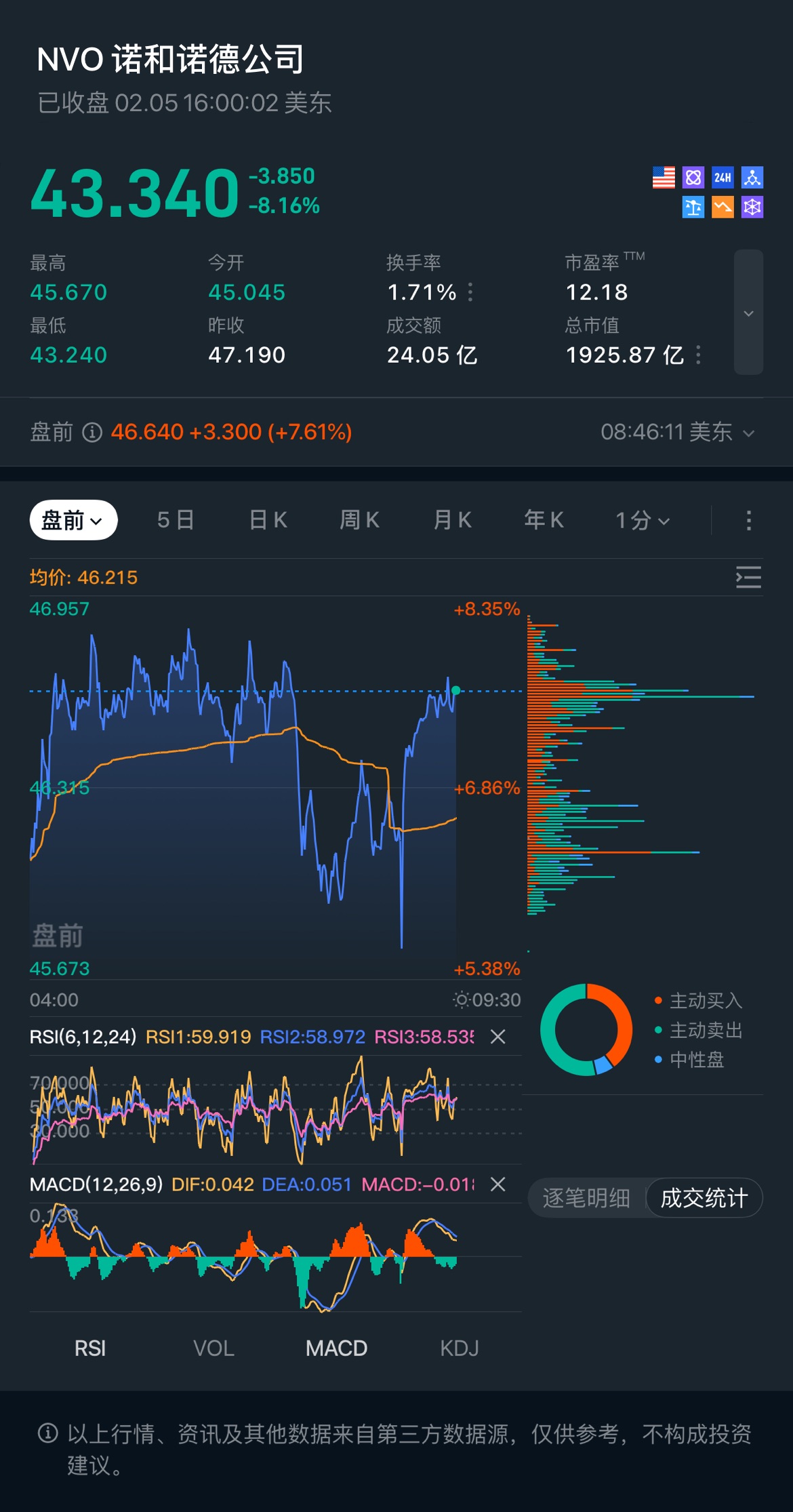
Task: Select the VOL indicator
Action: pyautogui.click(x=213, y=1348)
